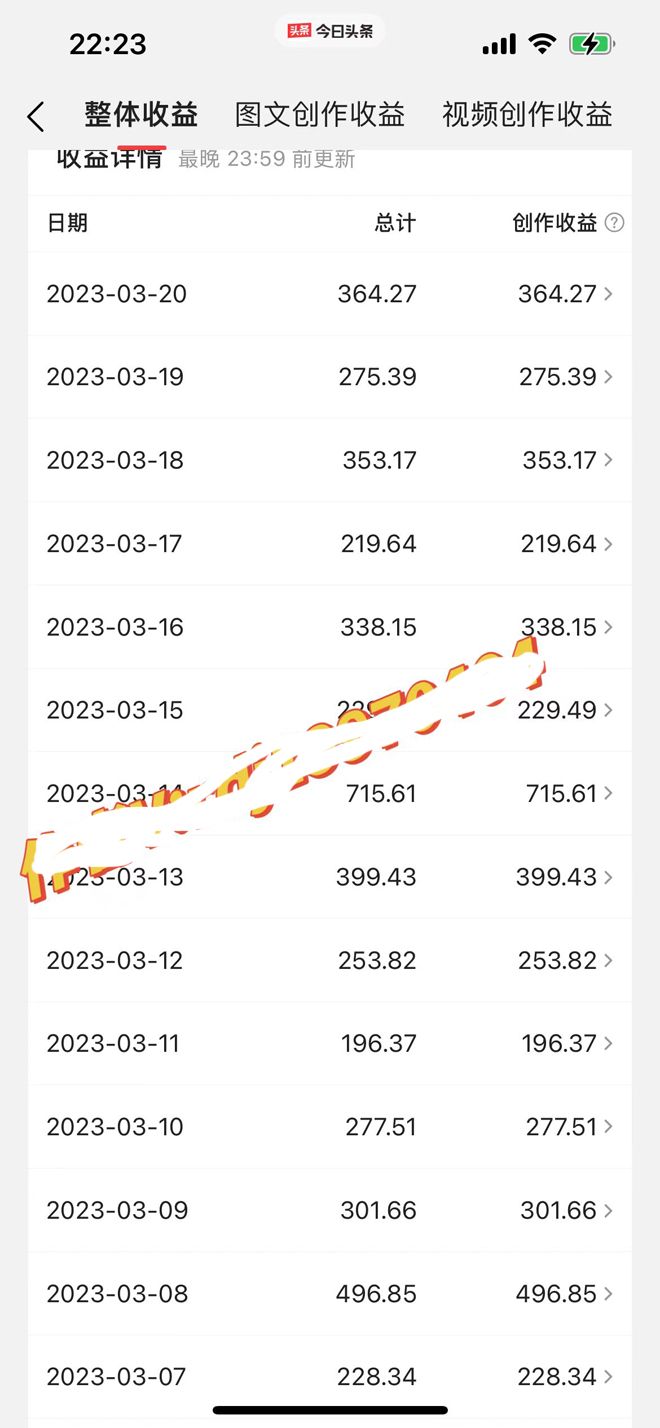View the 2023-03-12 earnings breakdown
Image resolution: width=660 pixels, height=1428 pixels.
(x=330, y=960)
